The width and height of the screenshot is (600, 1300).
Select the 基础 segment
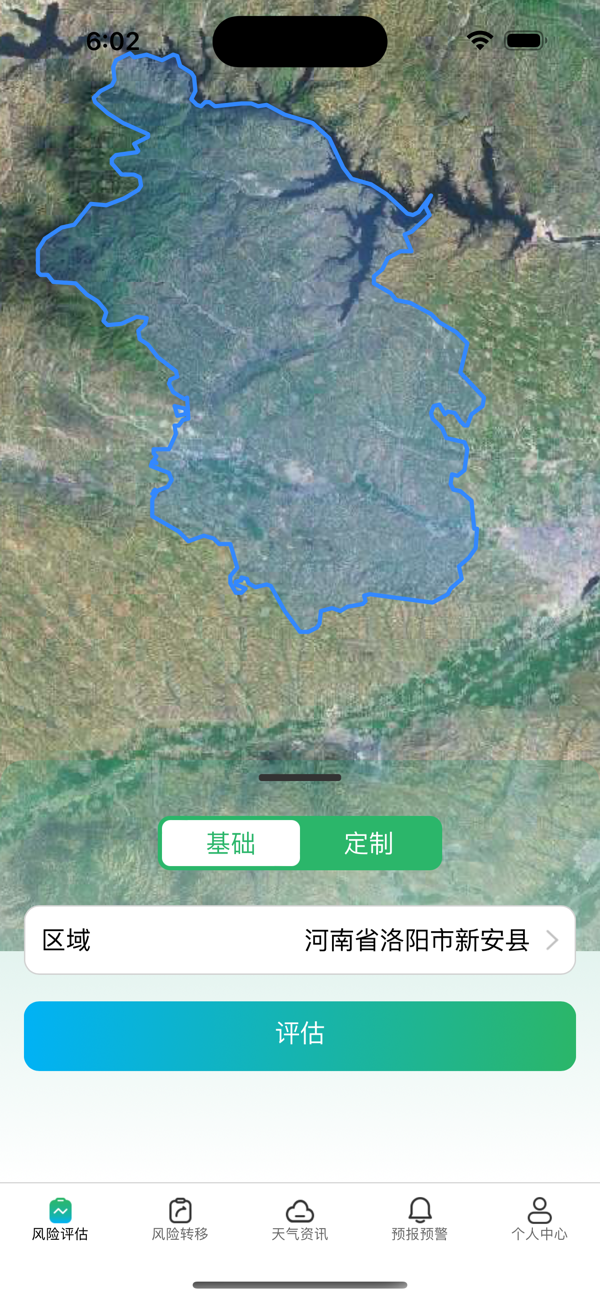pos(231,843)
